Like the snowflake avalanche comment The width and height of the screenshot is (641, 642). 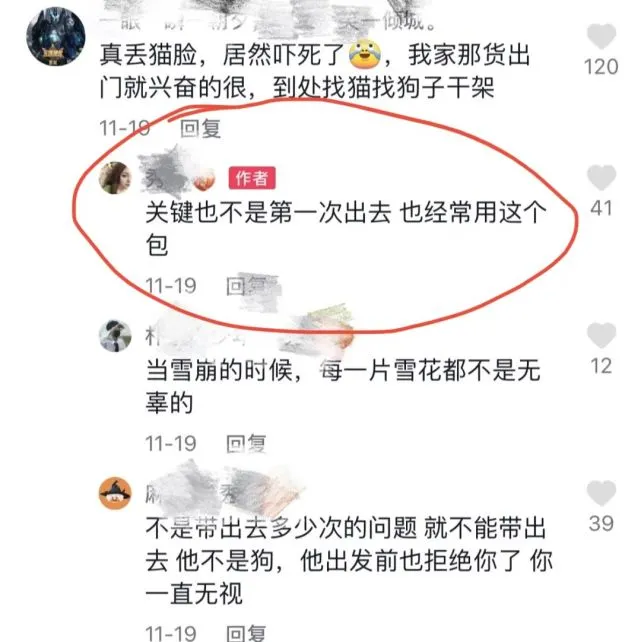pyautogui.click(x=601, y=335)
